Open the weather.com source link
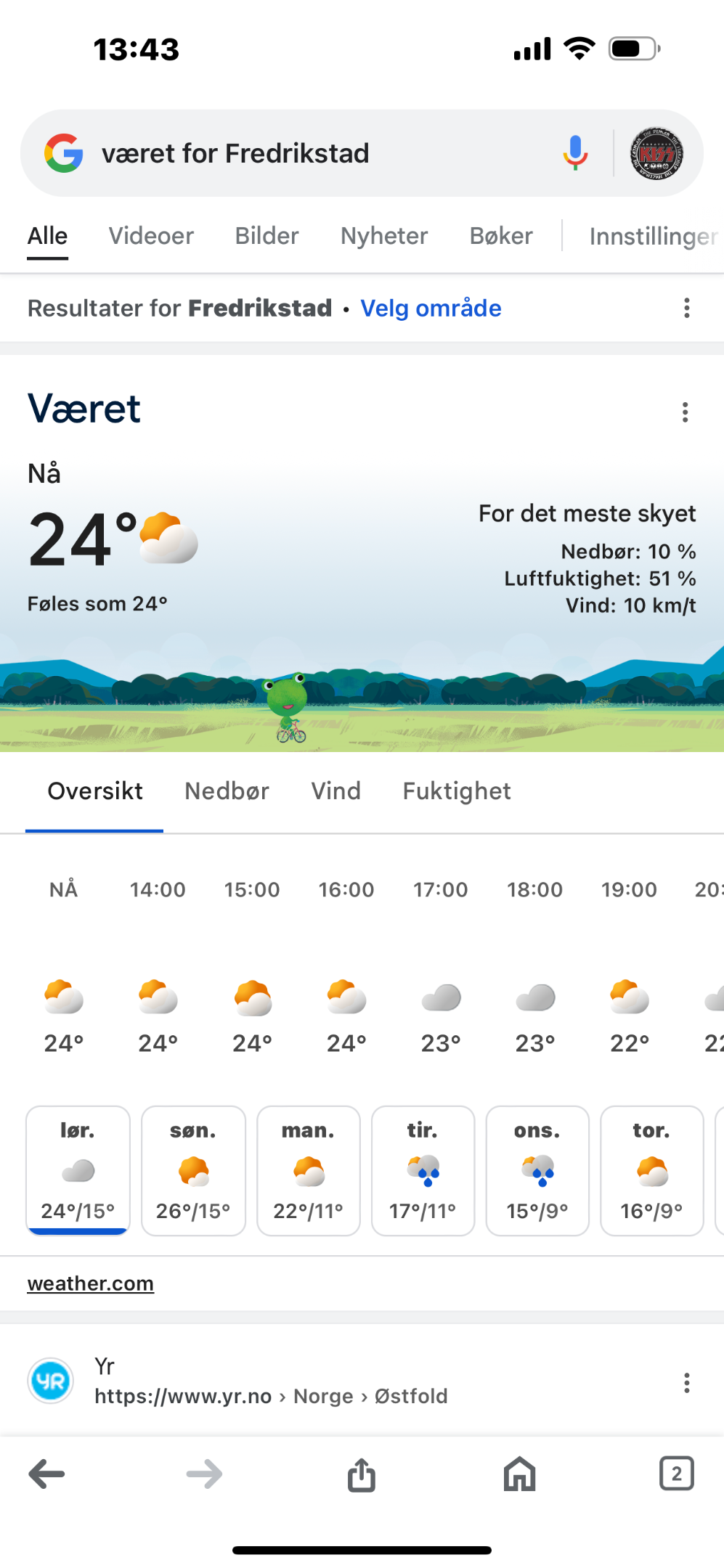This screenshot has width=724, height=1568. point(91,1283)
